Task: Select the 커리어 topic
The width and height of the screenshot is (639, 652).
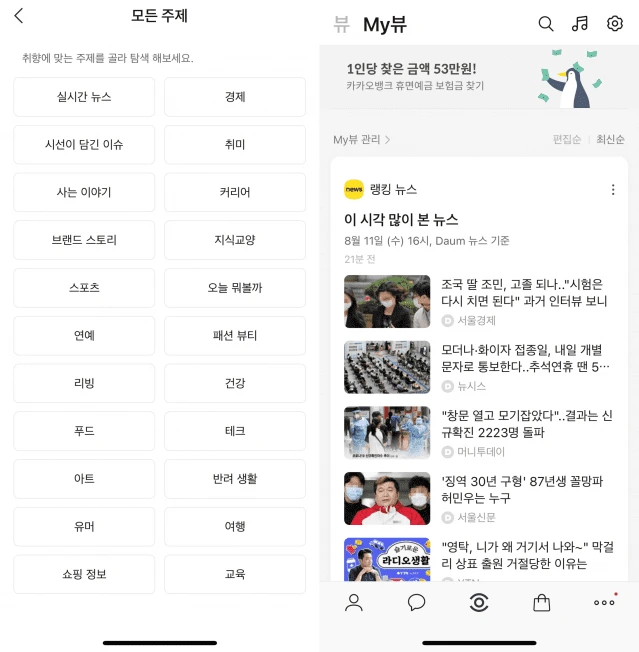Action: [x=235, y=192]
